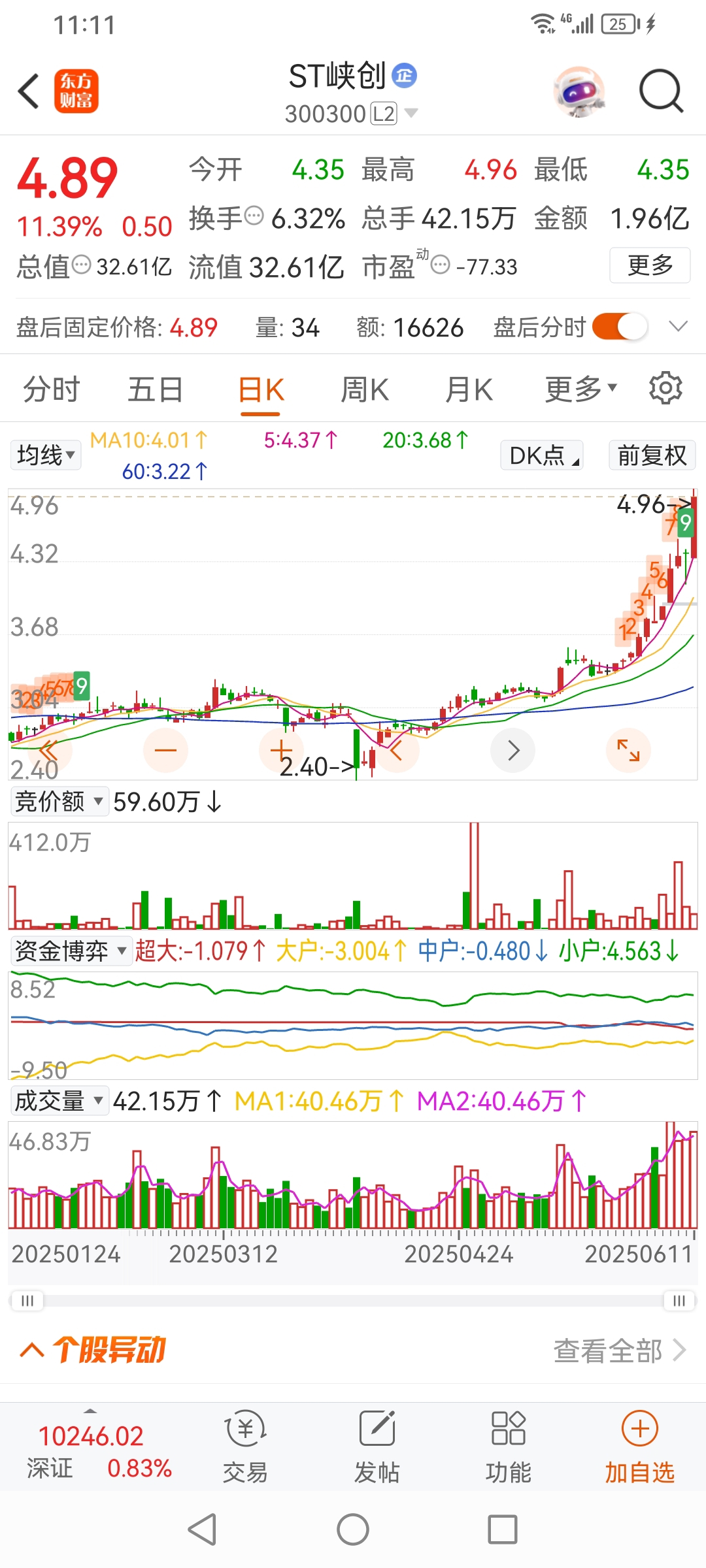Tap 更多 button for more quote data

650,265
